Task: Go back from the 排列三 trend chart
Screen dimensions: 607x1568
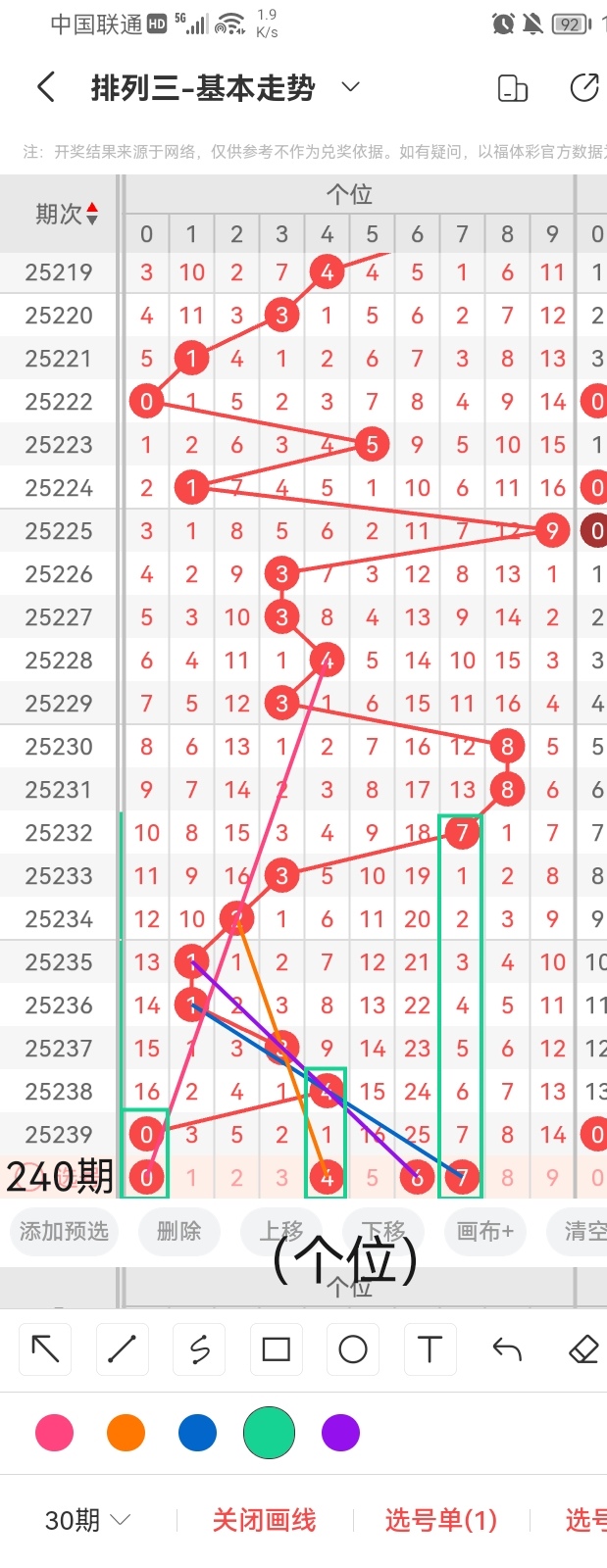Action: pos(45,87)
